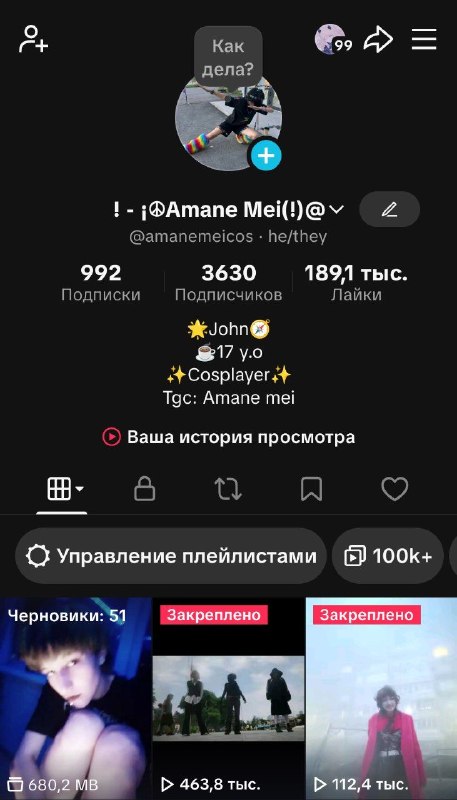Open the 189,1 тыс. Лайки count
The image size is (457, 800).
(x=356, y=283)
